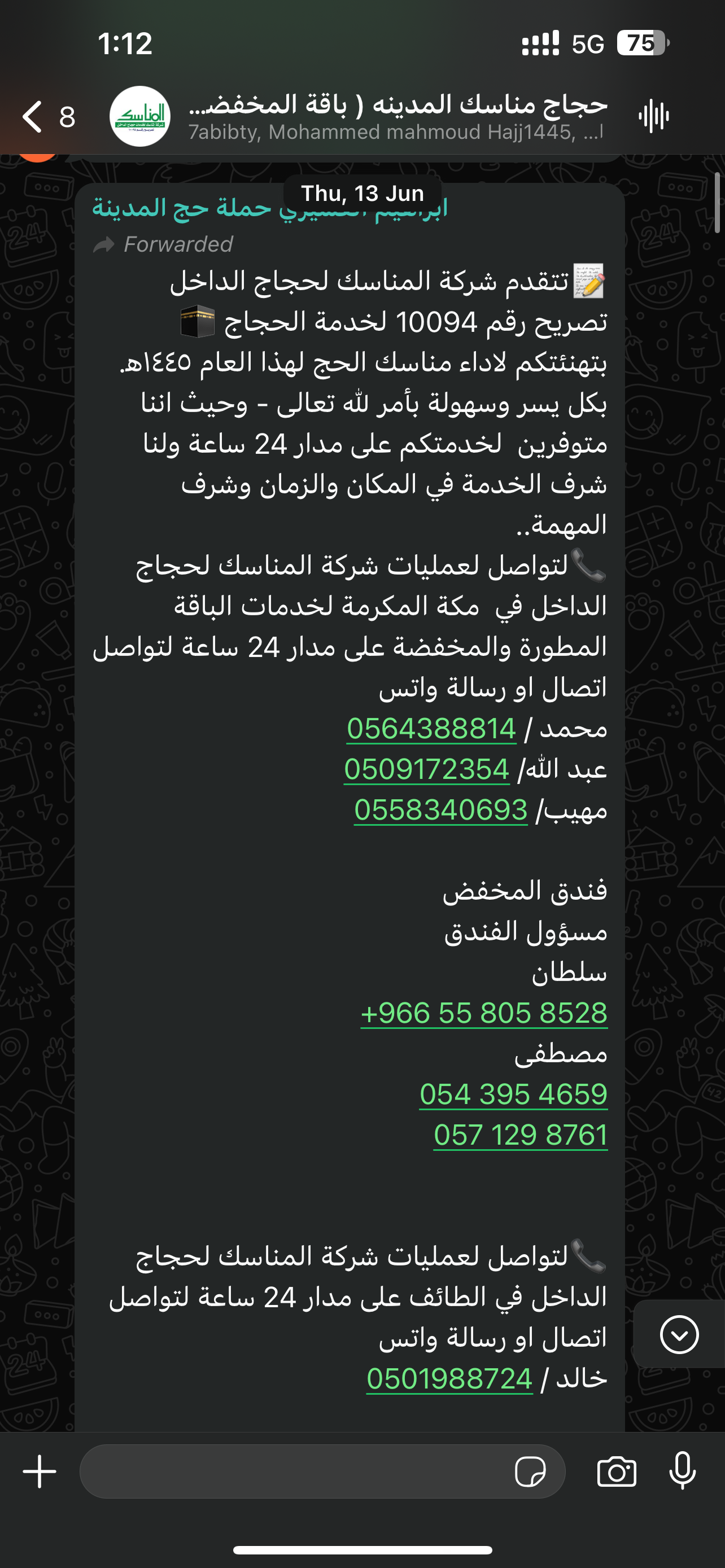This screenshot has height=1568, width=725.
Task: Focus the message text field
Action: coord(295,1471)
